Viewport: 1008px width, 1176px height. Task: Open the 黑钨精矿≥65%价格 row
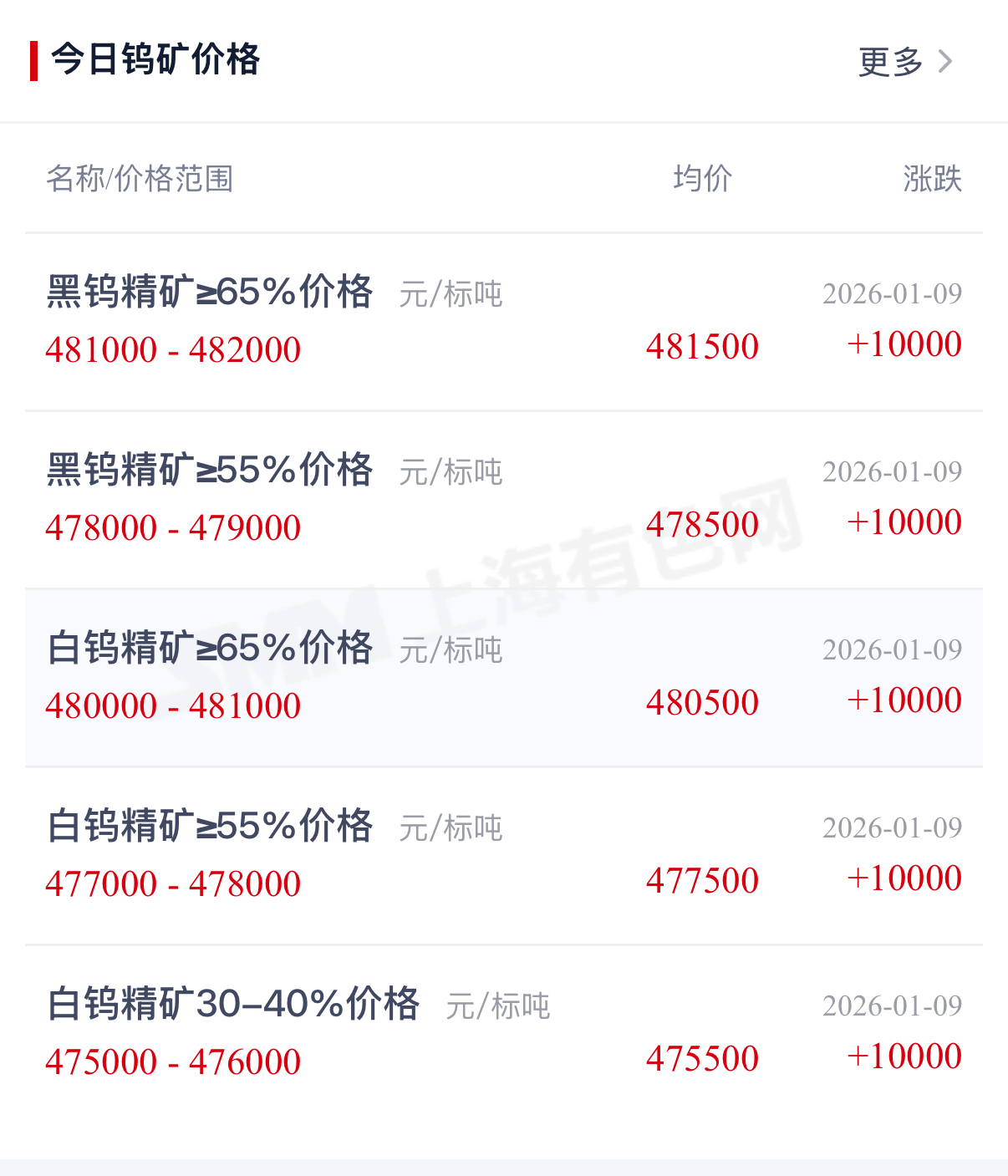pyautogui.click(x=504, y=322)
